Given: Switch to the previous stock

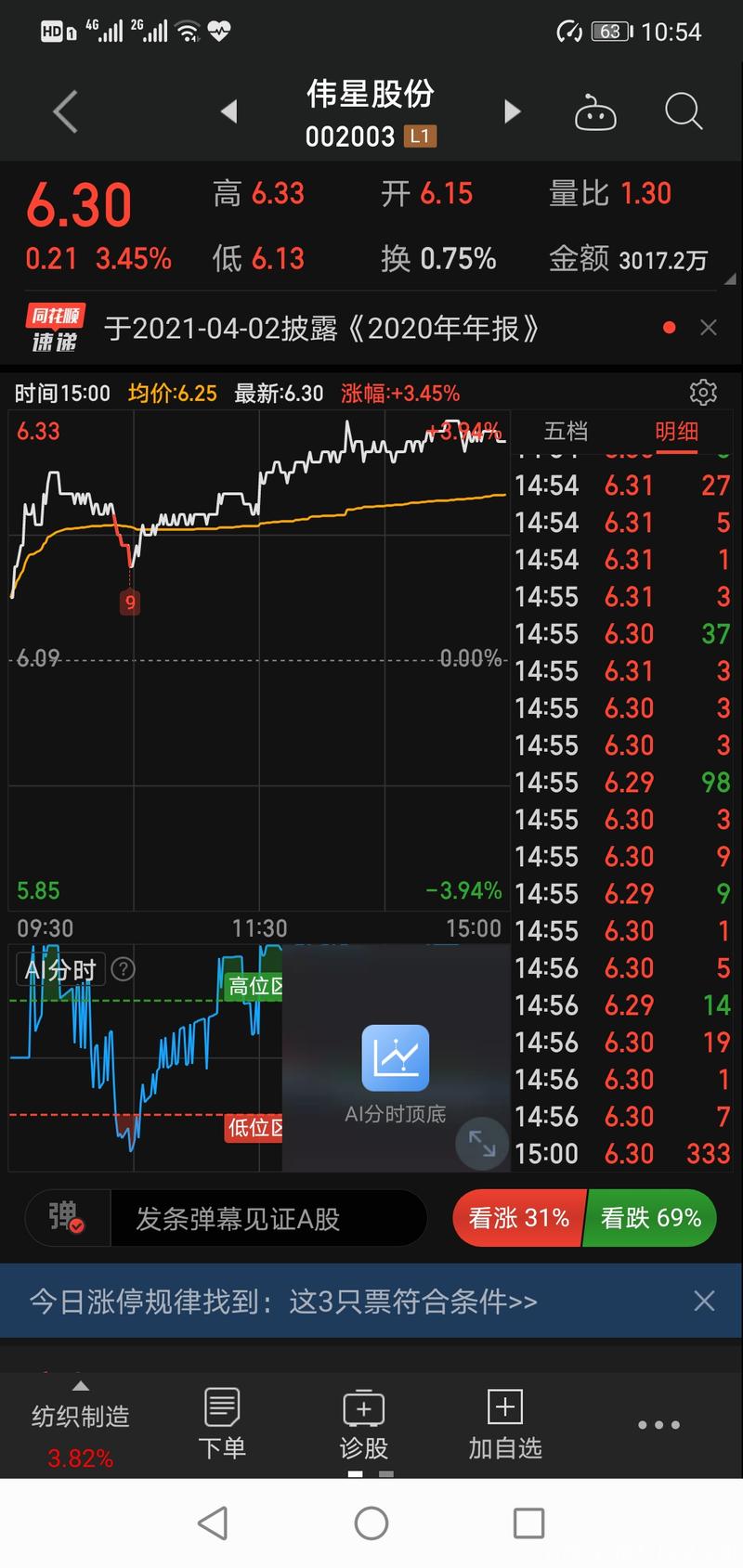Looking at the screenshot, I should pyautogui.click(x=228, y=112).
